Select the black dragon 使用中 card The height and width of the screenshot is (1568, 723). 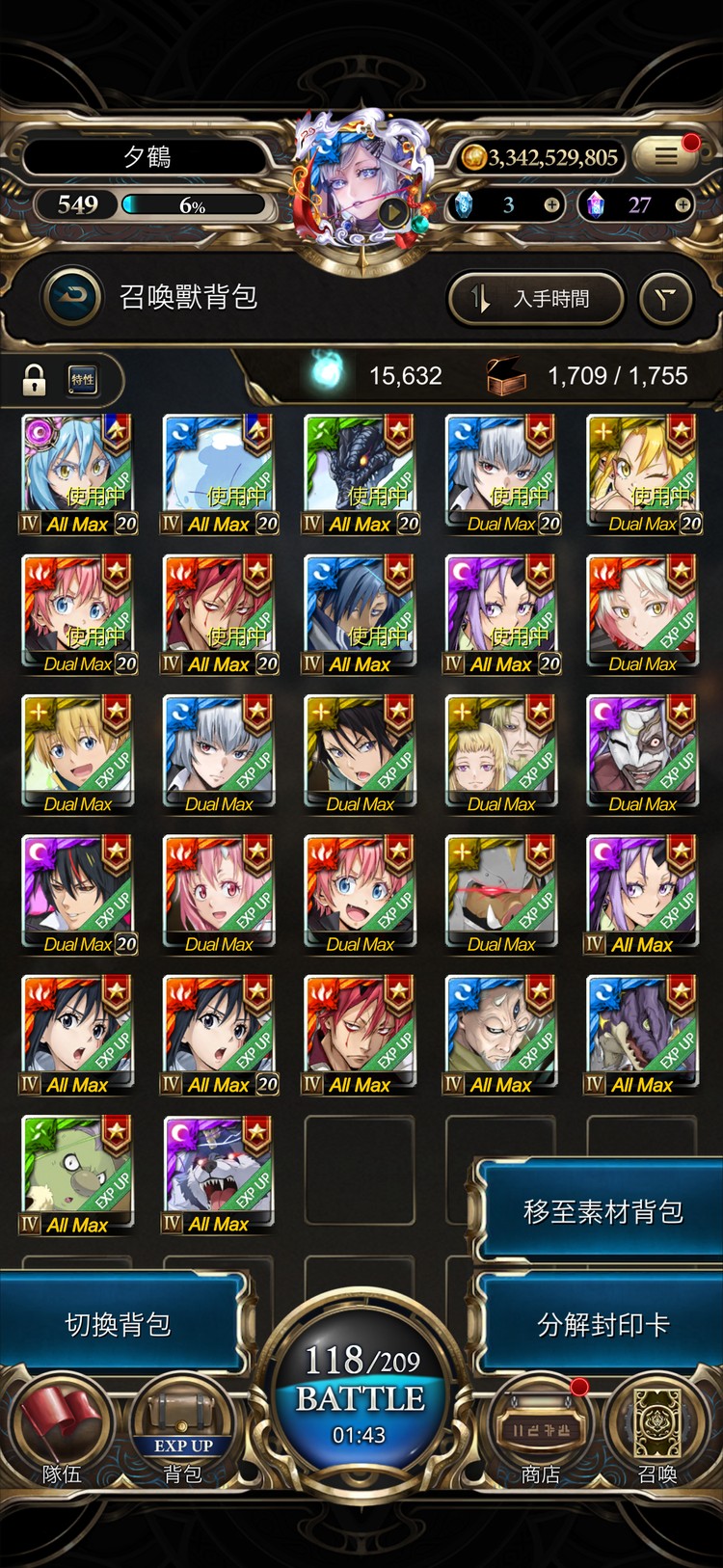(x=360, y=473)
